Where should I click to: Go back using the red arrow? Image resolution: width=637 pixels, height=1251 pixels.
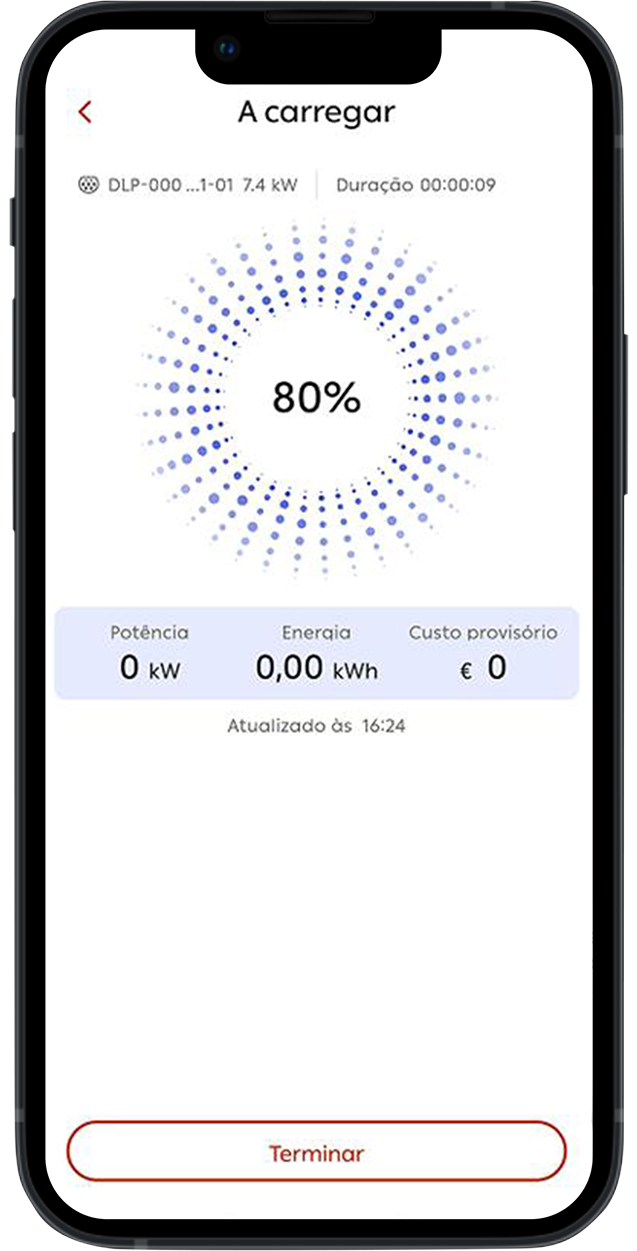(x=85, y=112)
